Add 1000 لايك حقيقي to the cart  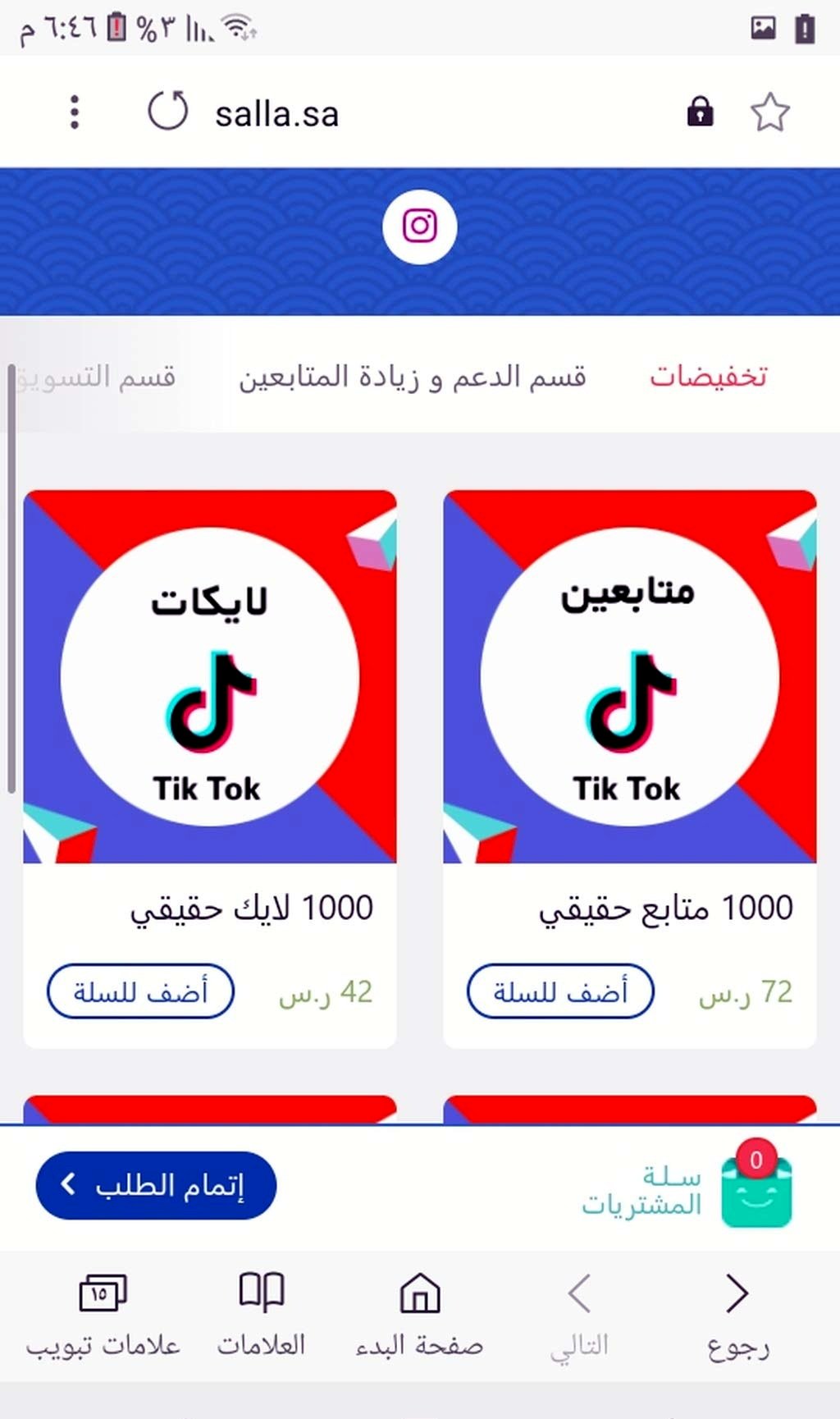pyautogui.click(x=140, y=991)
